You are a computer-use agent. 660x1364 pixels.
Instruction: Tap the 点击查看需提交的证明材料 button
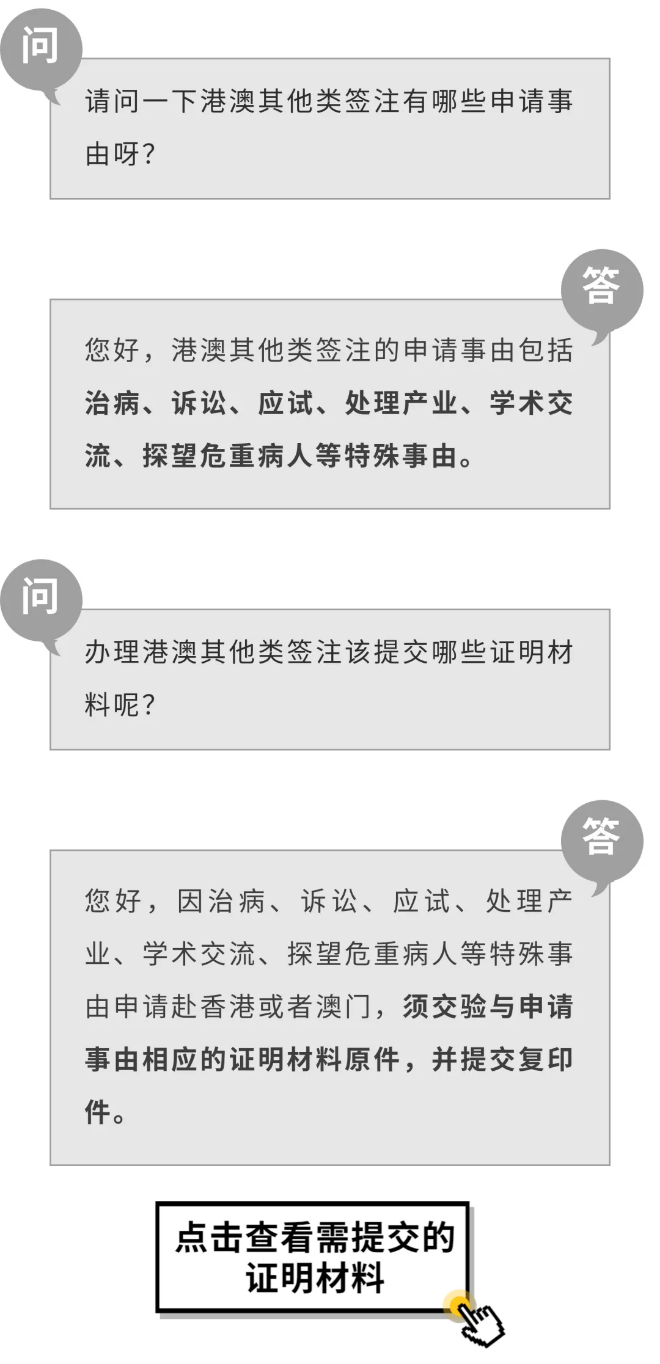coord(313,1257)
